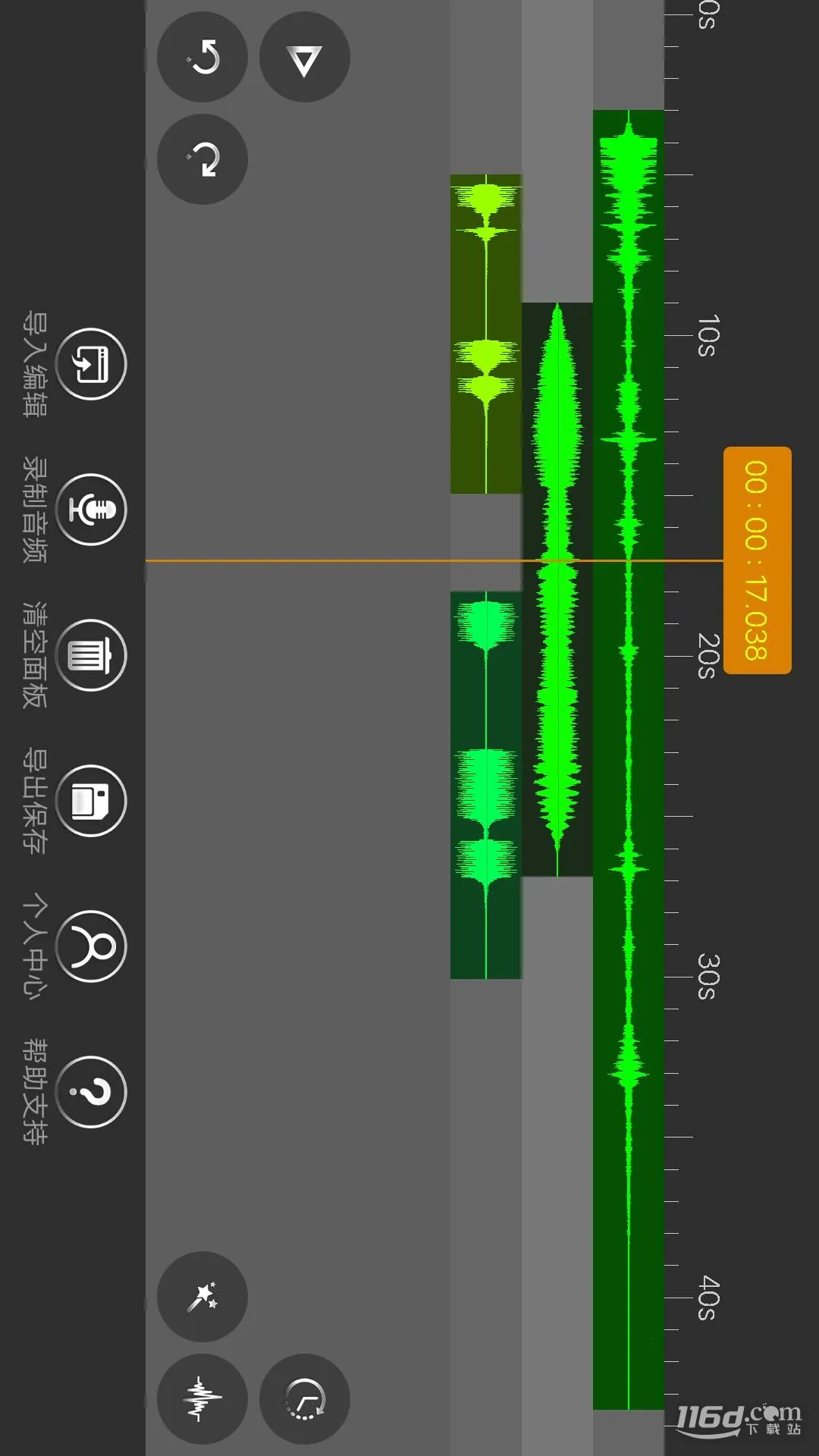Tap the redo arrow button

click(x=202, y=159)
